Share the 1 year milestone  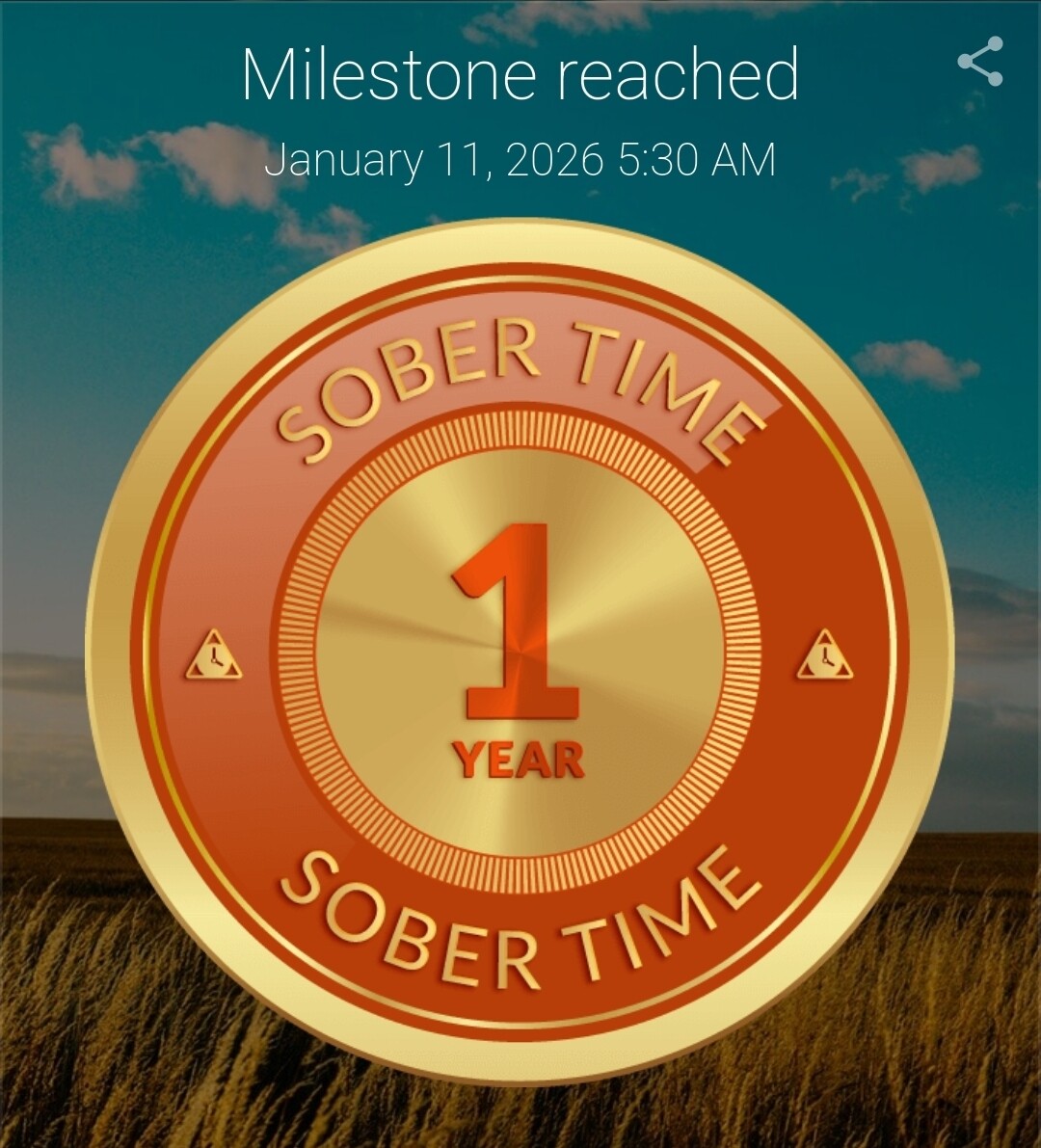tap(980, 63)
